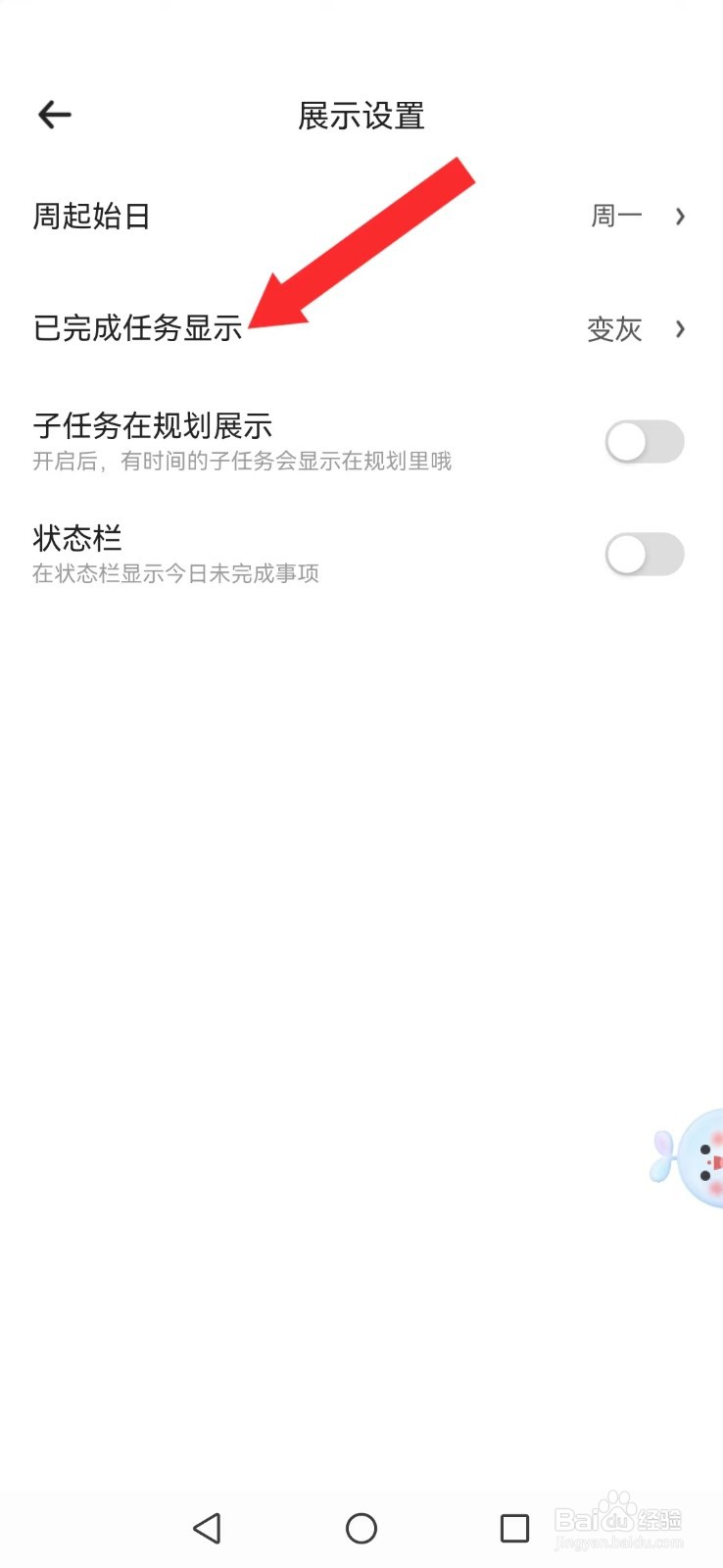Tap the 变灰 completed-task display value

614,330
